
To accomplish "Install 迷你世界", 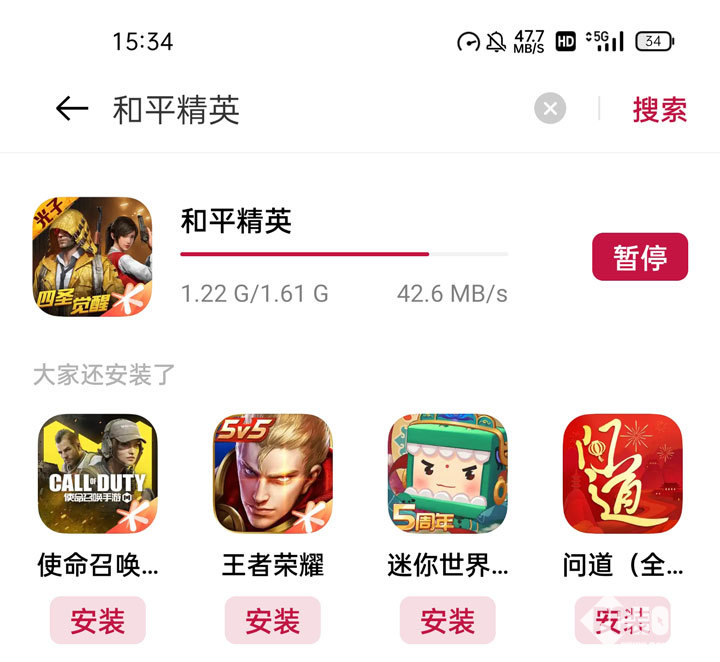I will click(448, 620).
